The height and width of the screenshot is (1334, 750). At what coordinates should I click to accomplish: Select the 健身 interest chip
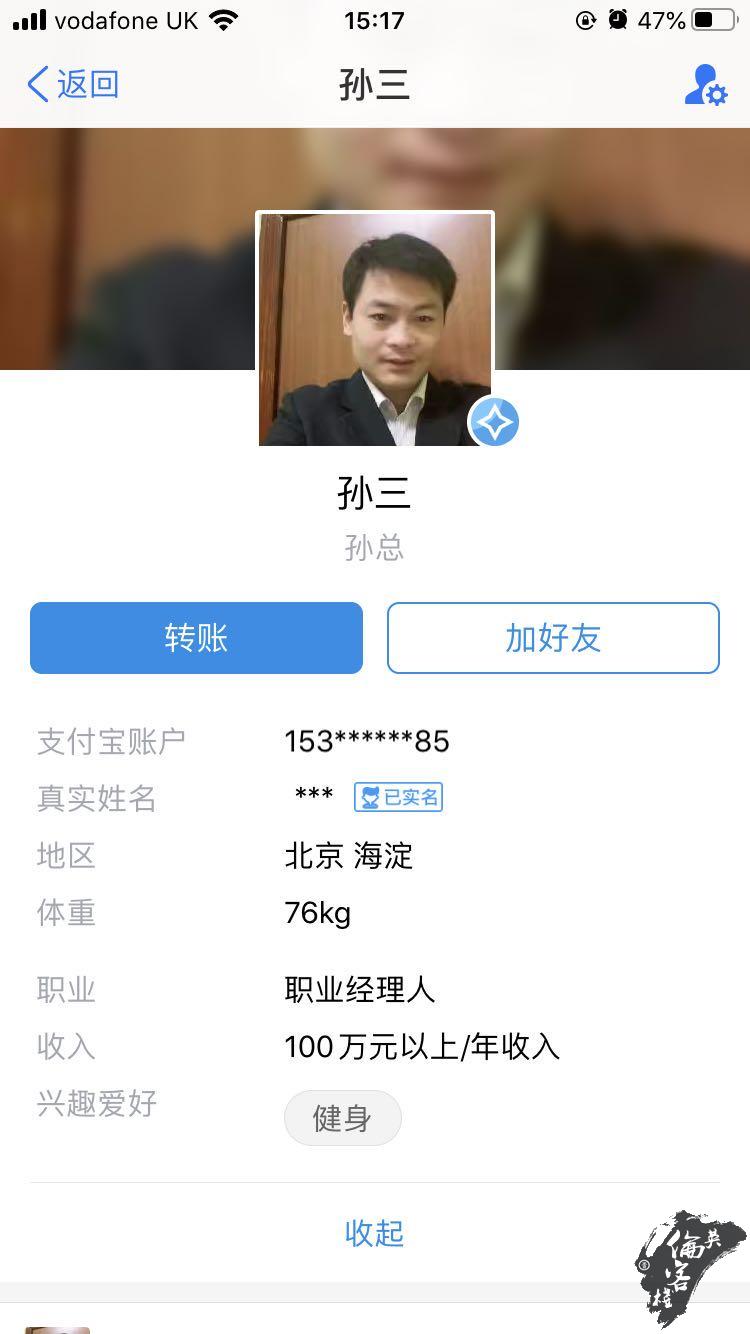(x=343, y=1118)
